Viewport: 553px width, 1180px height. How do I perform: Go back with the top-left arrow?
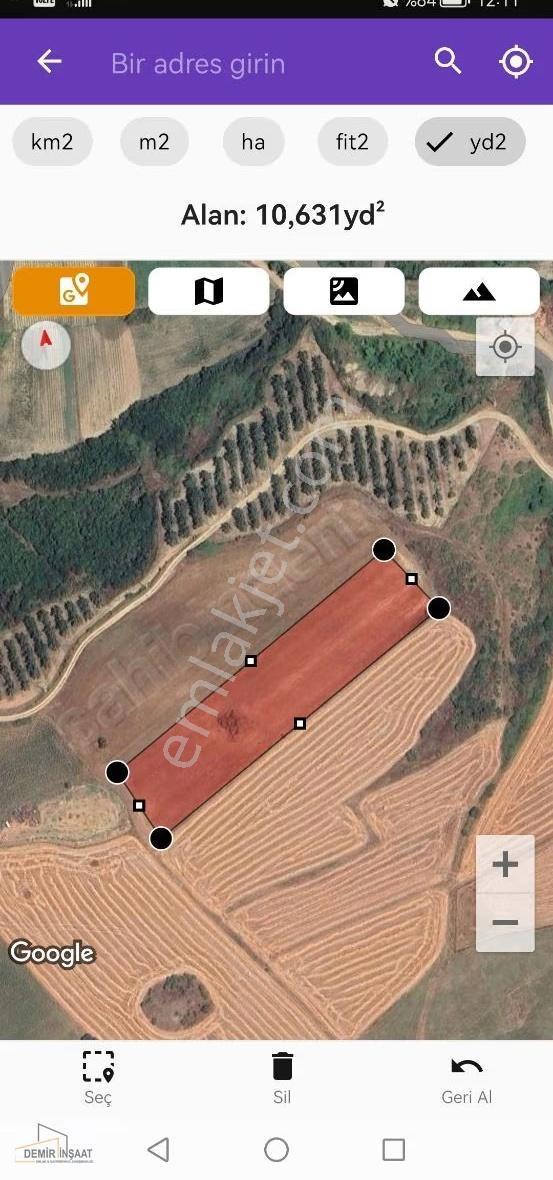(x=49, y=62)
